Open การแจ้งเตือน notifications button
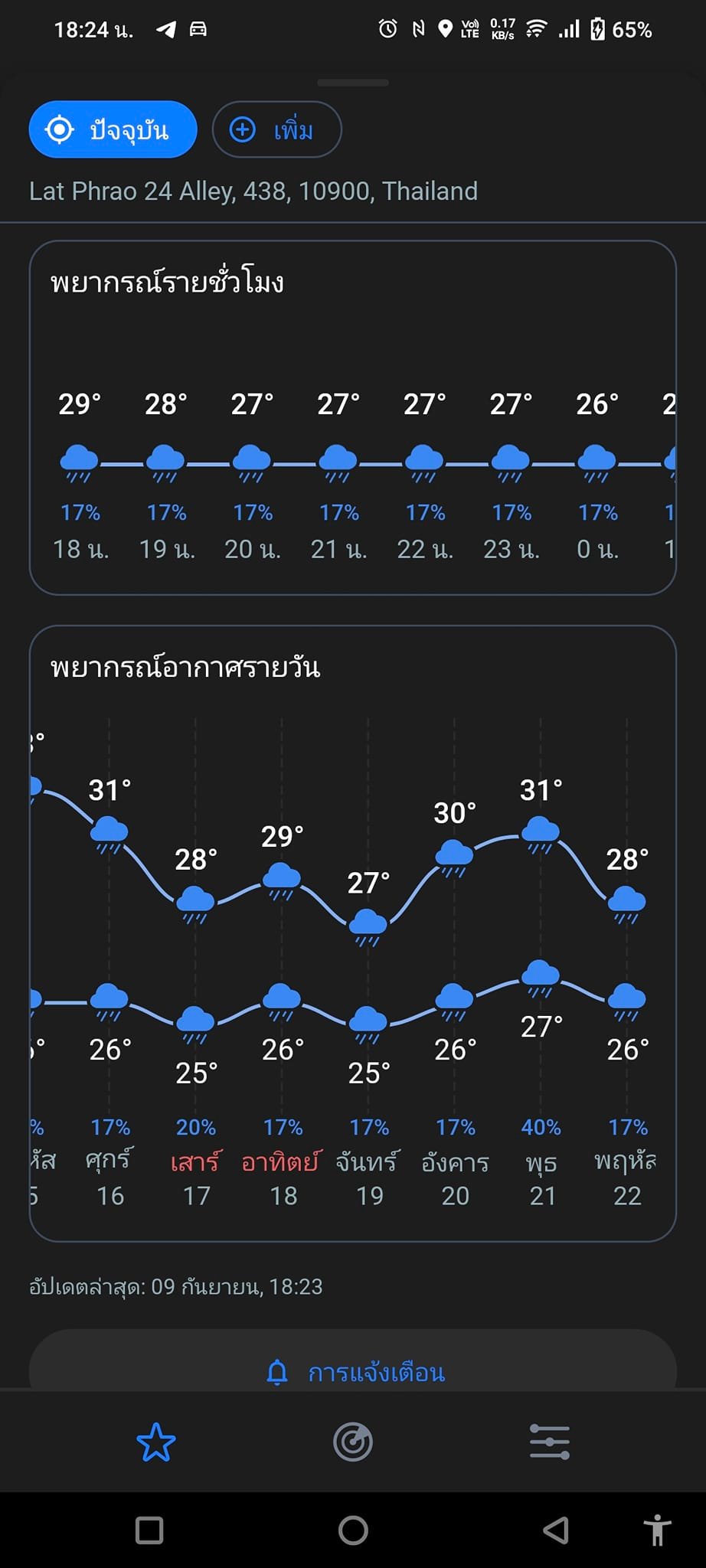The height and width of the screenshot is (1568, 706). click(x=353, y=1371)
